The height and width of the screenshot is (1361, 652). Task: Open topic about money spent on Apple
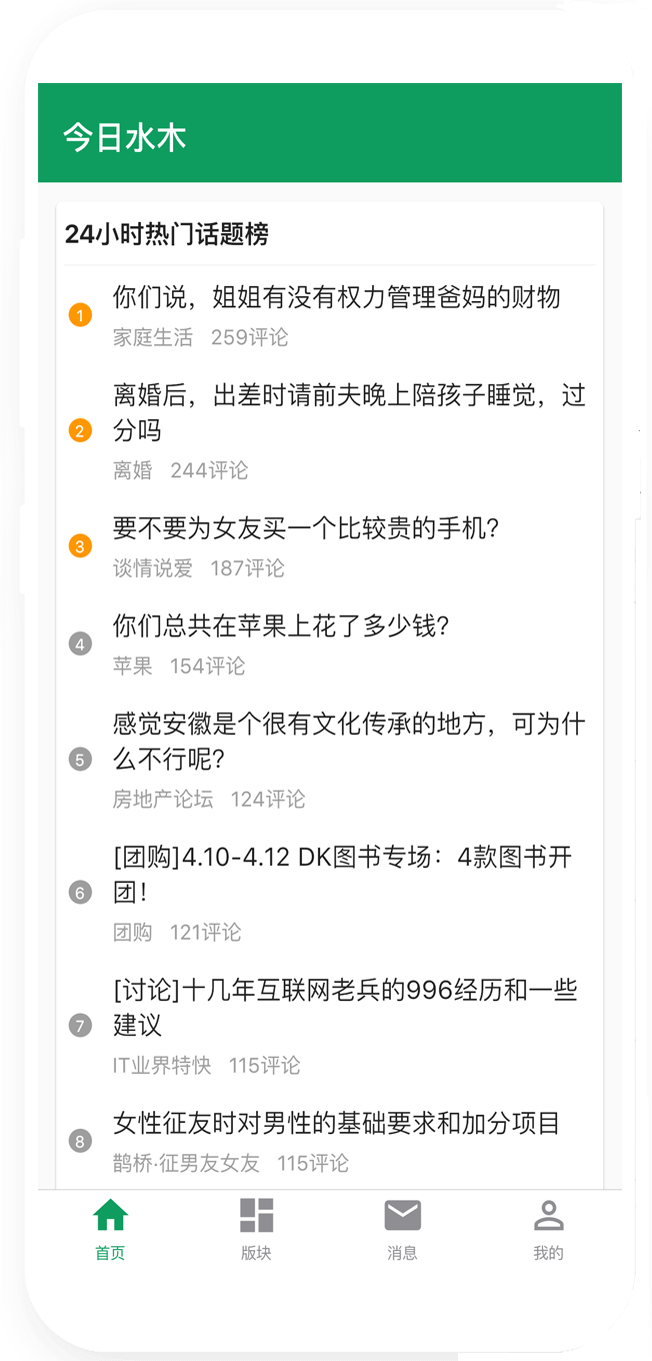point(281,627)
